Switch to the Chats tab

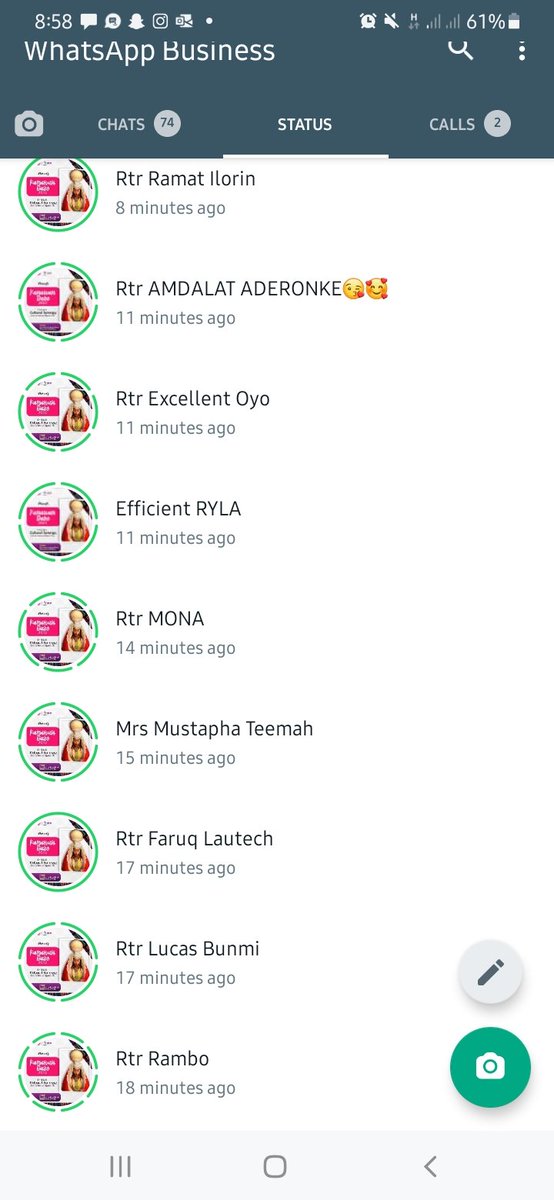138,124
